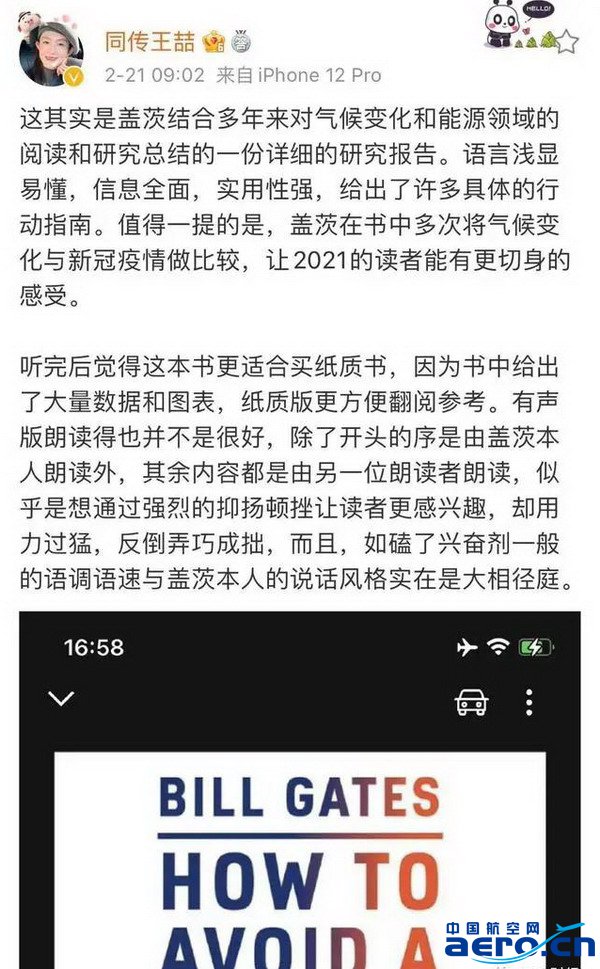
Task: Favorite this post with the star icon
Action: pyautogui.click(x=566, y=41)
